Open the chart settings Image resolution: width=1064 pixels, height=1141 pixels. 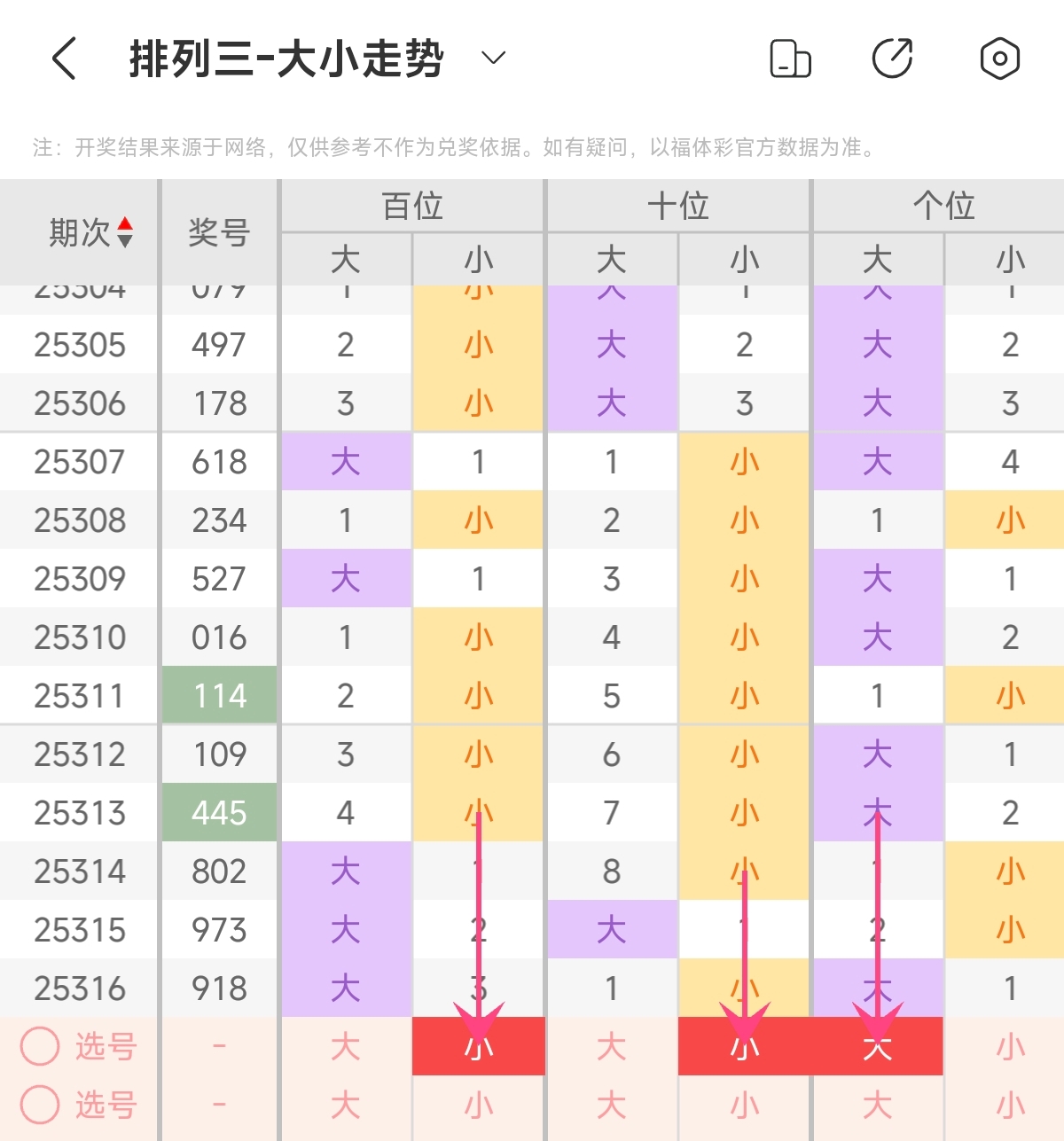click(999, 59)
